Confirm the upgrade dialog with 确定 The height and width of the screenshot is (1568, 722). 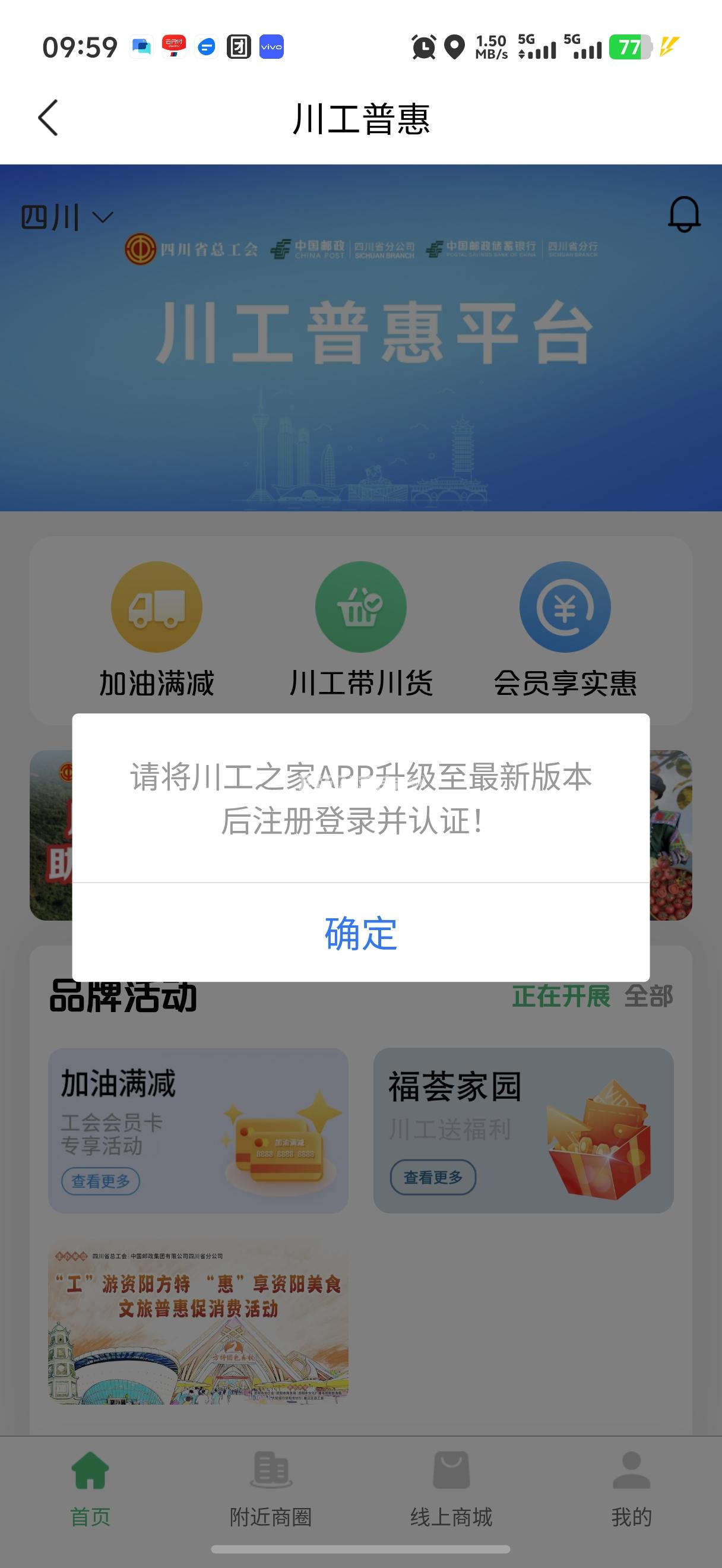click(360, 933)
